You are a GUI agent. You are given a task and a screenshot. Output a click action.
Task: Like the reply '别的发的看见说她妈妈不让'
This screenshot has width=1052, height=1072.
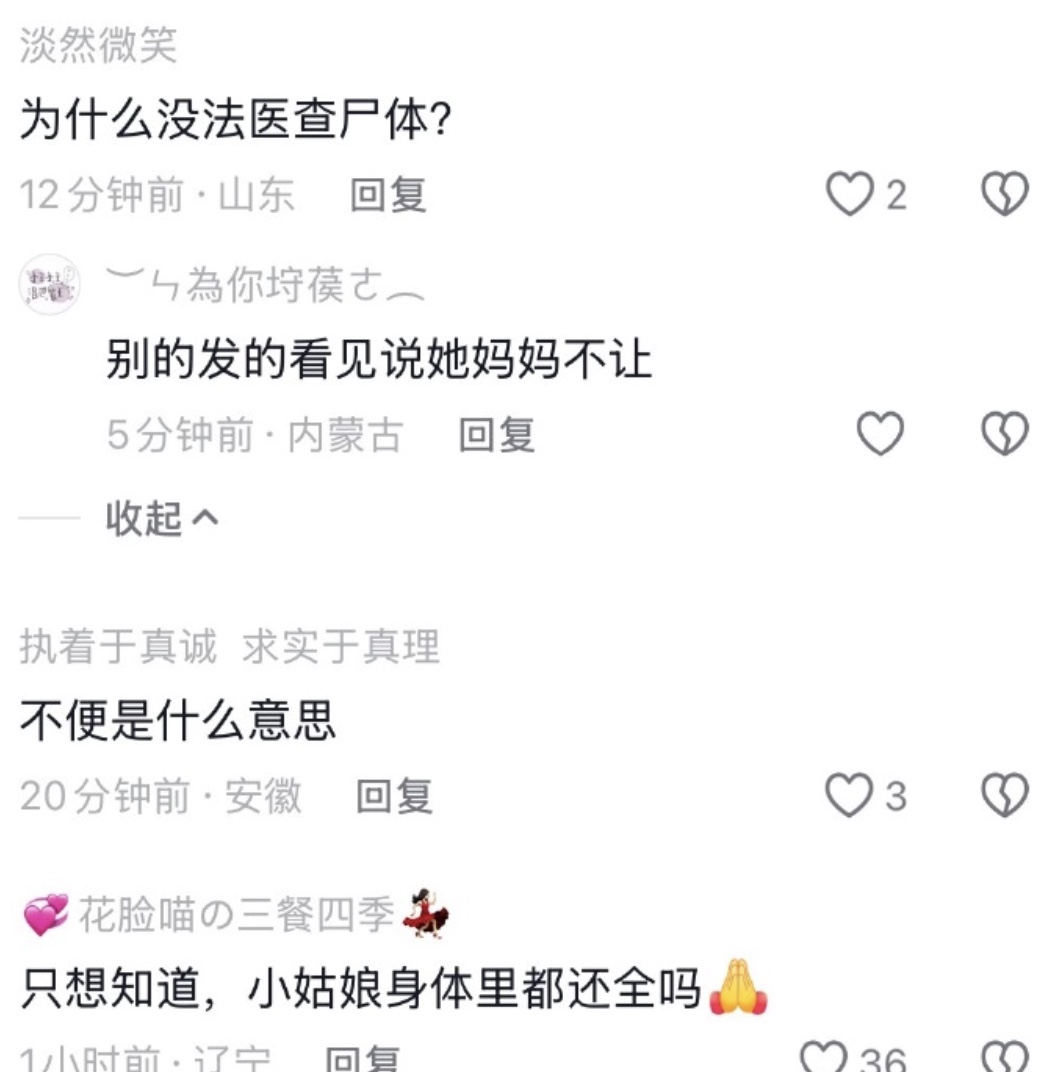(881, 434)
